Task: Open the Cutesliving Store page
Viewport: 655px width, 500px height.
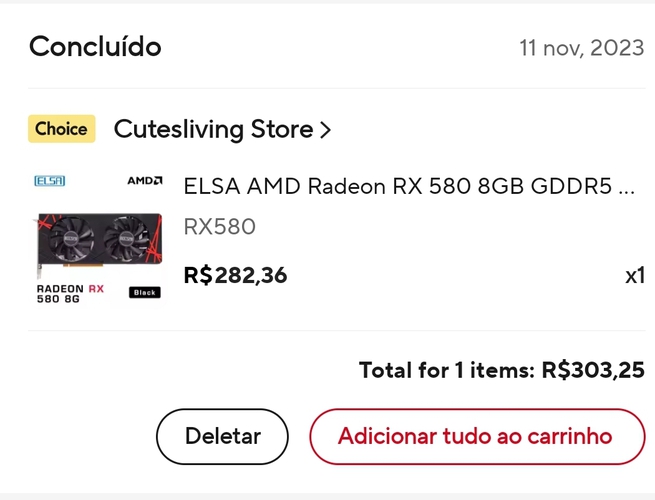Action: [x=221, y=129]
